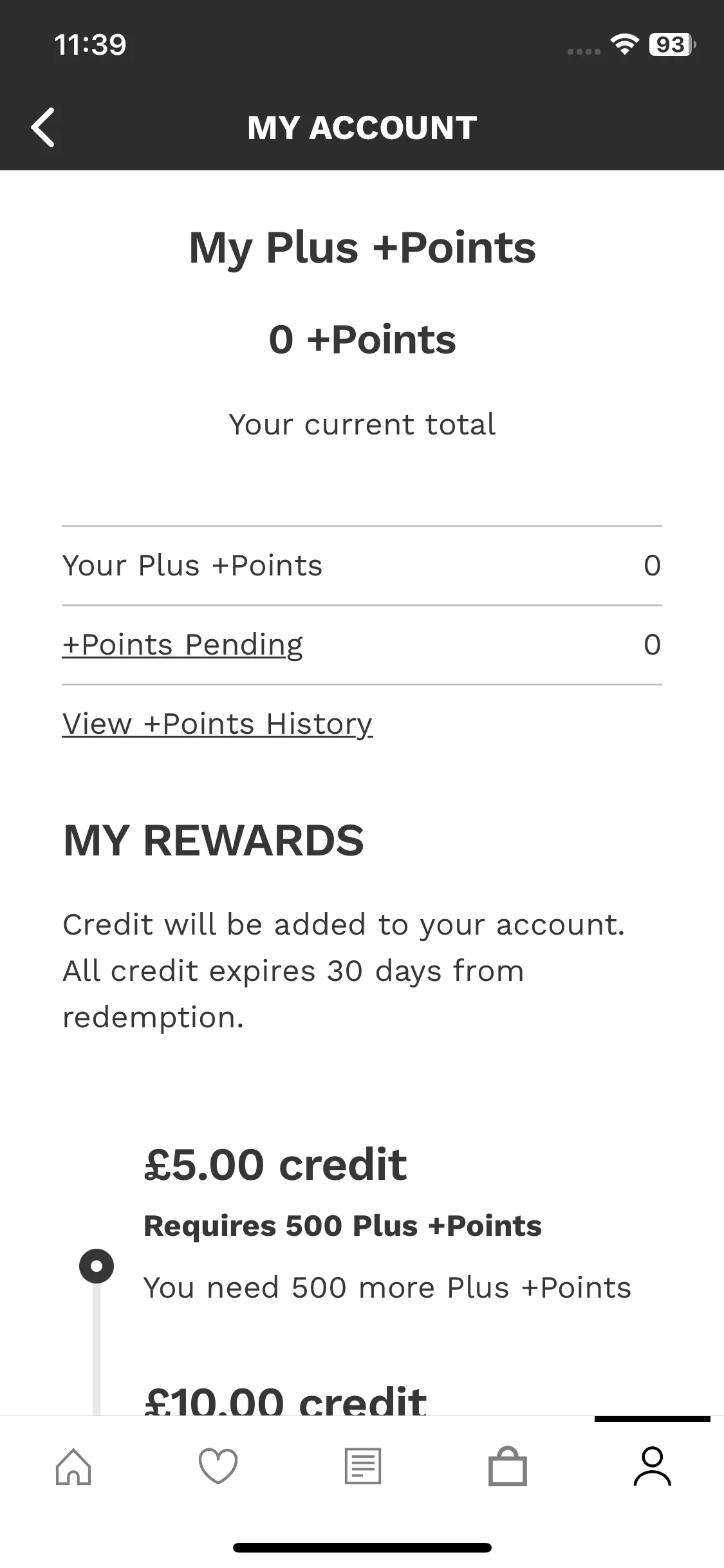View +Points History
The image size is (724, 1568).
tap(217, 724)
